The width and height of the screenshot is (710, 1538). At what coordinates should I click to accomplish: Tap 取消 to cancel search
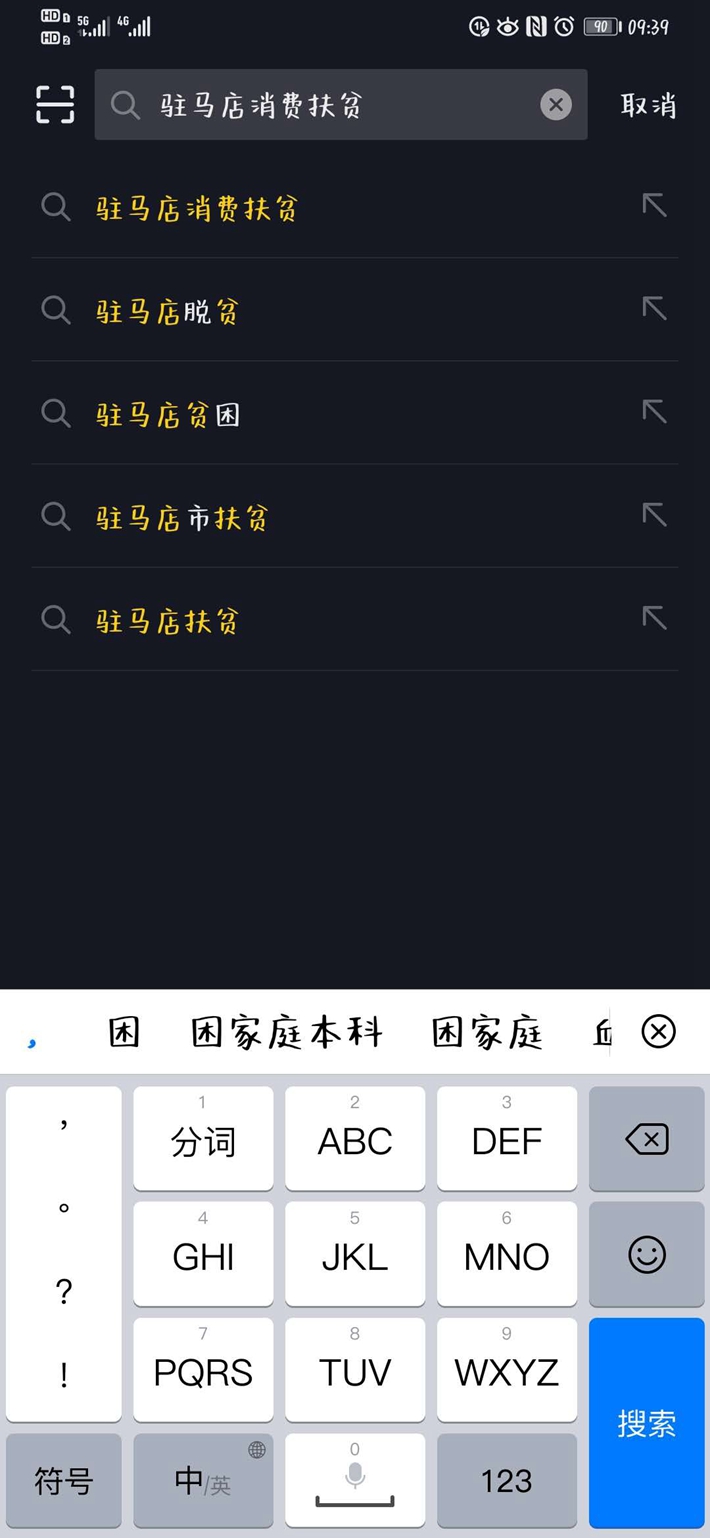pos(648,105)
